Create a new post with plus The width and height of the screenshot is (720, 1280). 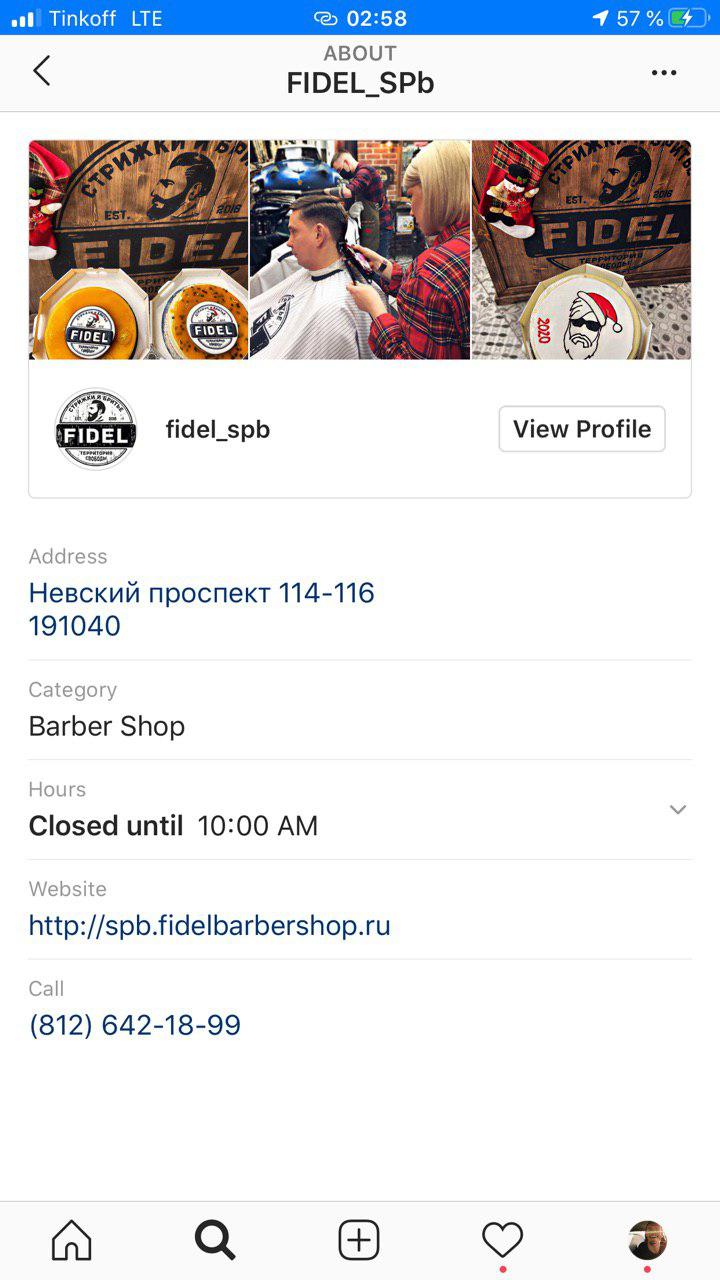(359, 1241)
